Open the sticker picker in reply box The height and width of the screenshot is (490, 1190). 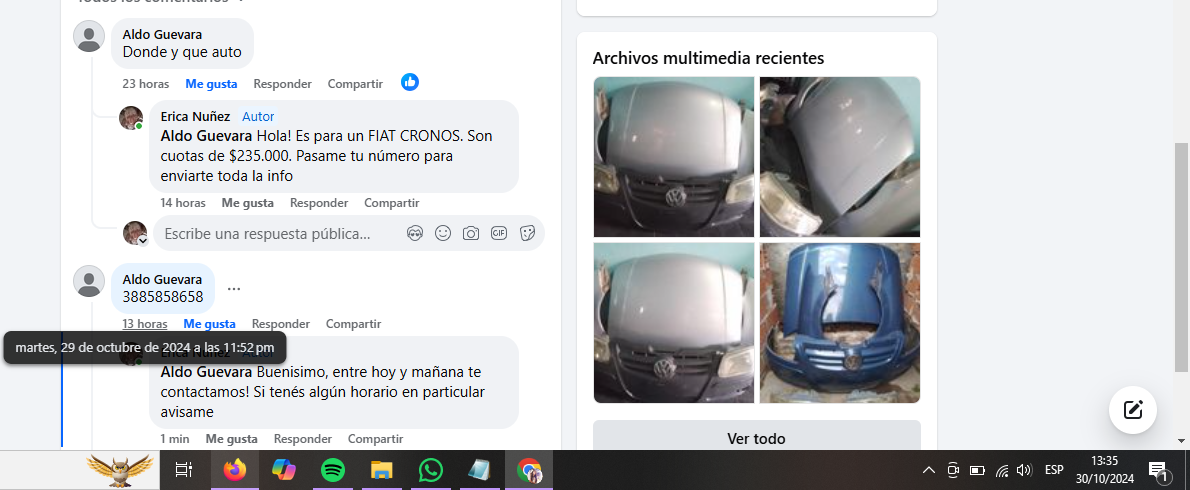[528, 233]
